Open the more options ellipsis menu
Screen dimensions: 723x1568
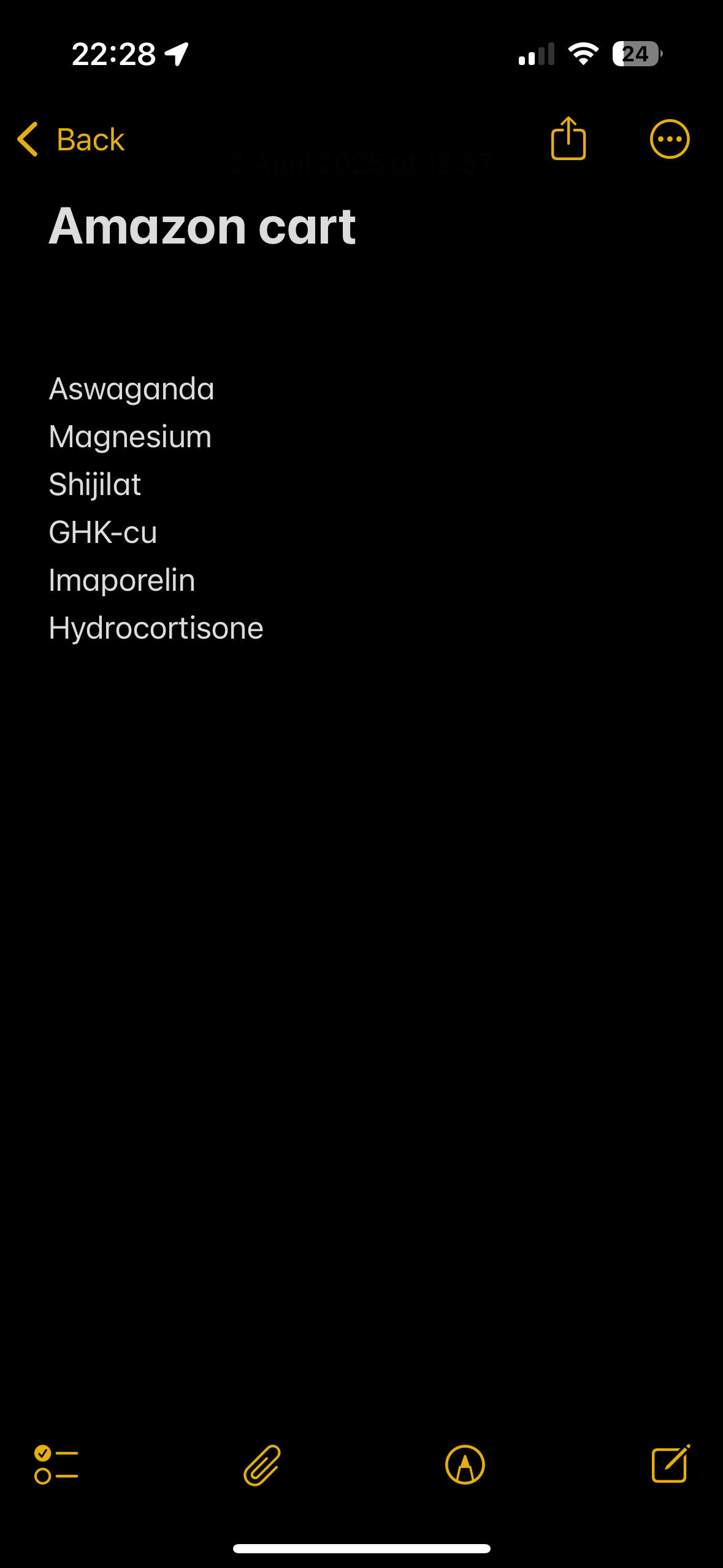[670, 139]
